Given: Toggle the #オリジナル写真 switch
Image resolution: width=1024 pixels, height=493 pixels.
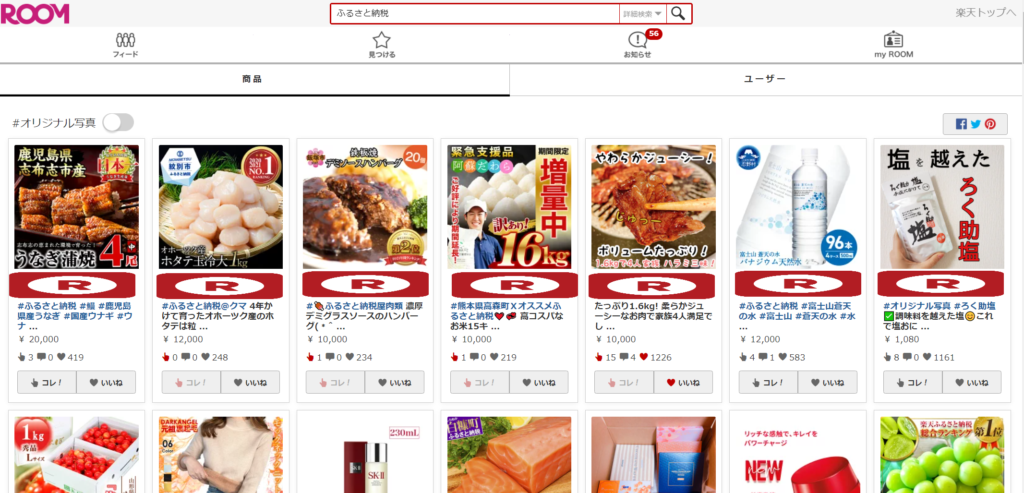Looking at the screenshot, I should [117, 122].
